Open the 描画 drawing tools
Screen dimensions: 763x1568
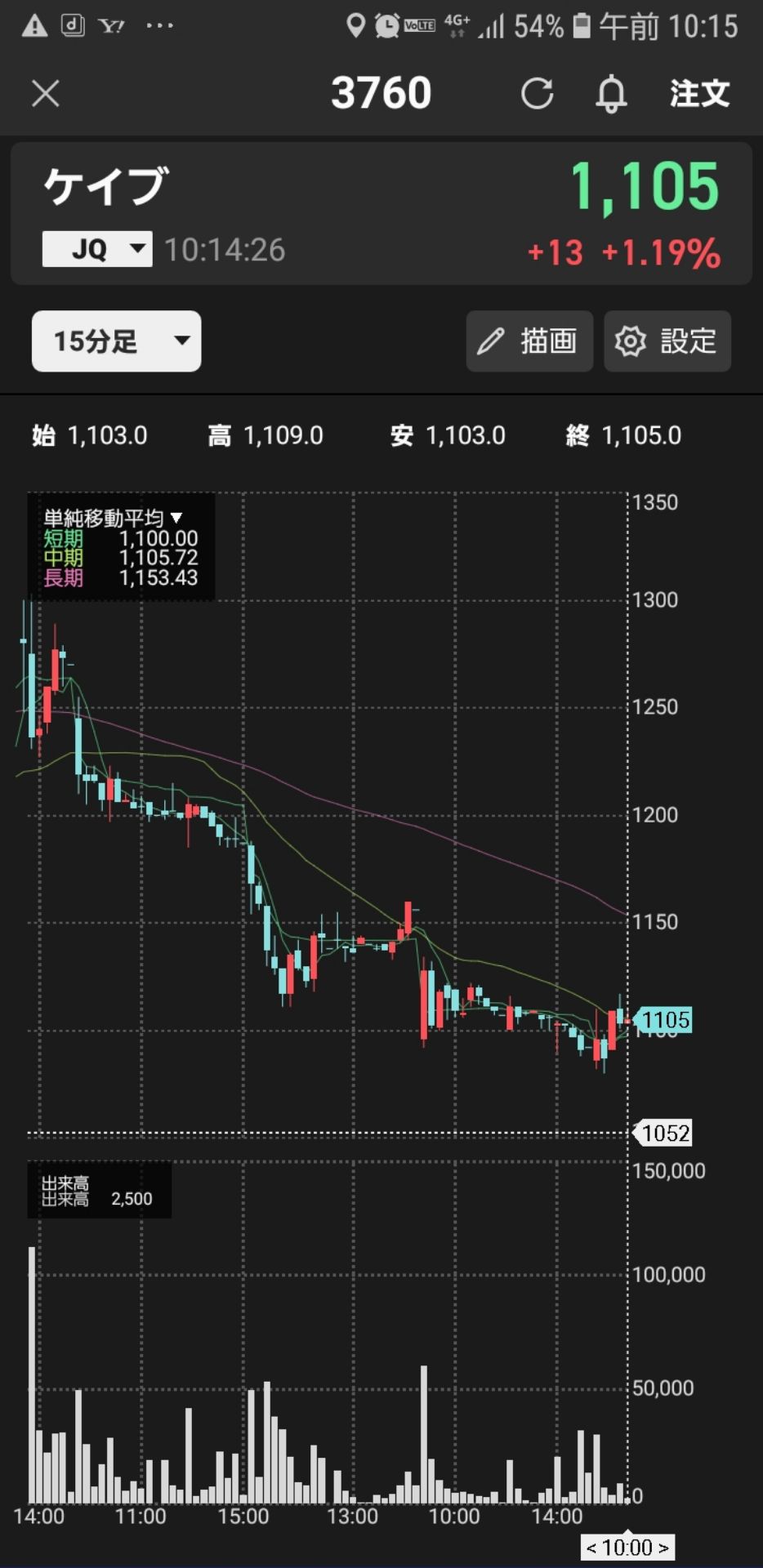tap(529, 341)
